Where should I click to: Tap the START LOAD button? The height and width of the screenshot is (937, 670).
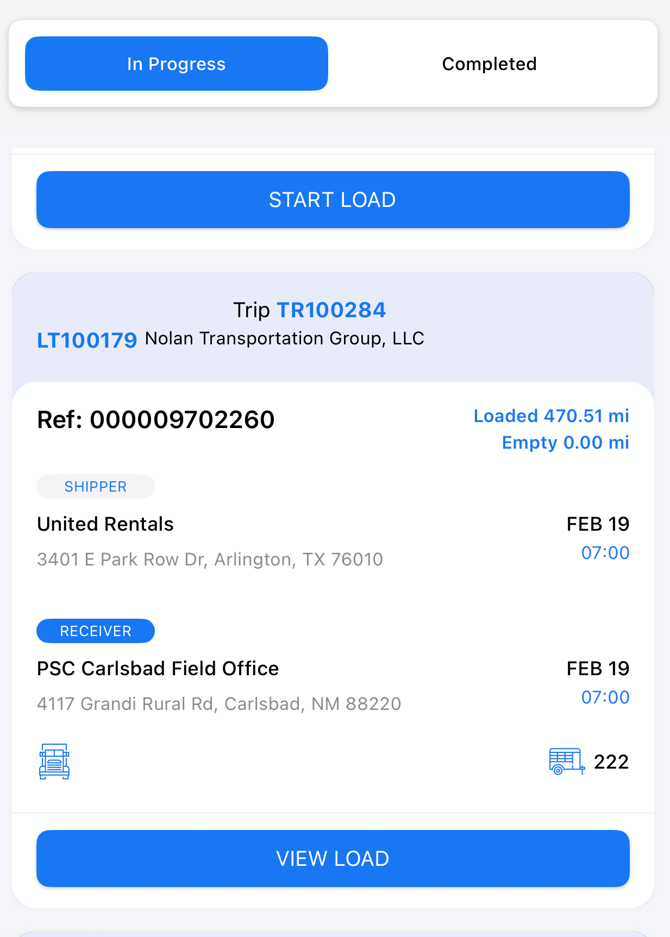coord(333,200)
